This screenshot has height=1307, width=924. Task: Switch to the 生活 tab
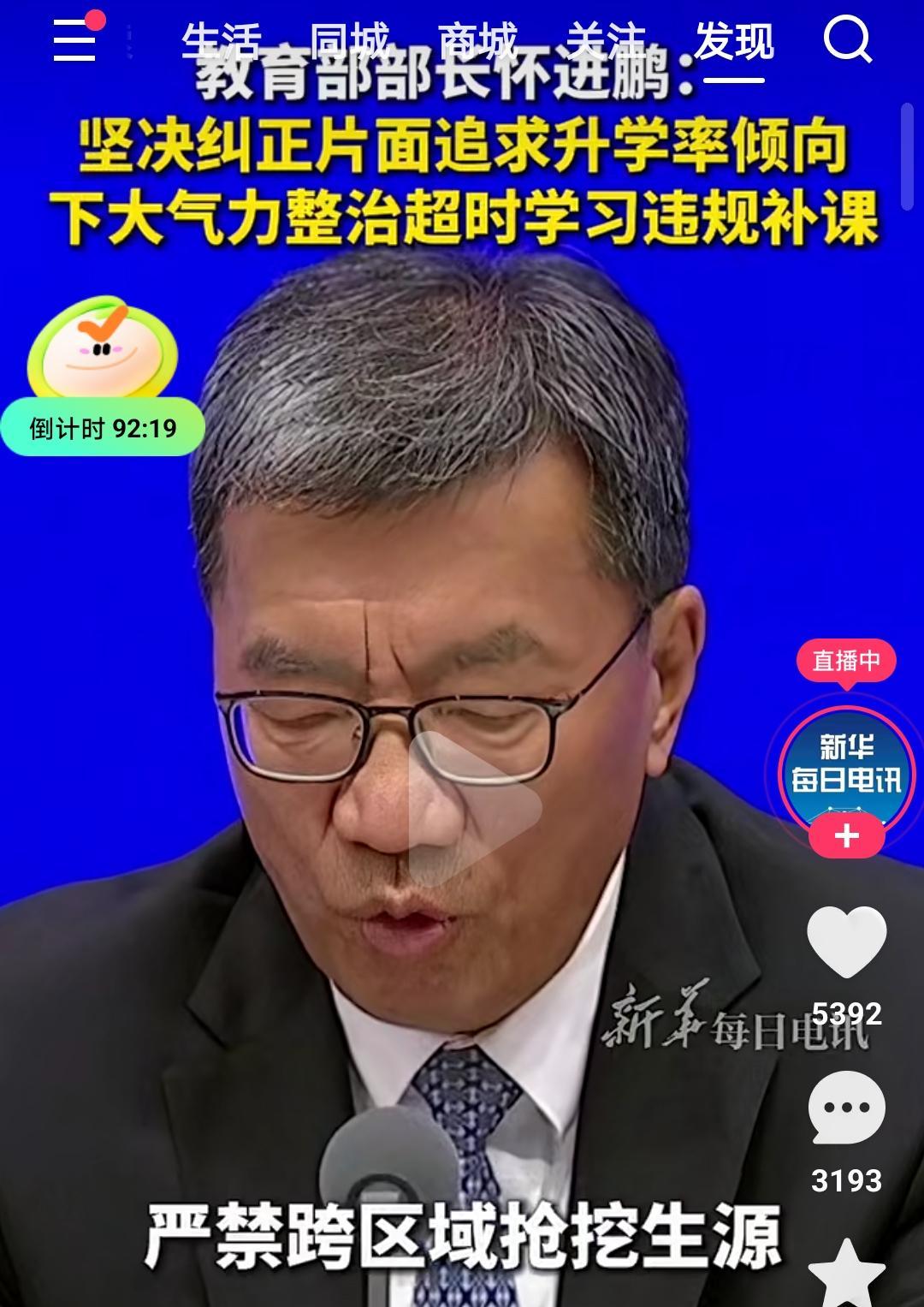(x=221, y=41)
